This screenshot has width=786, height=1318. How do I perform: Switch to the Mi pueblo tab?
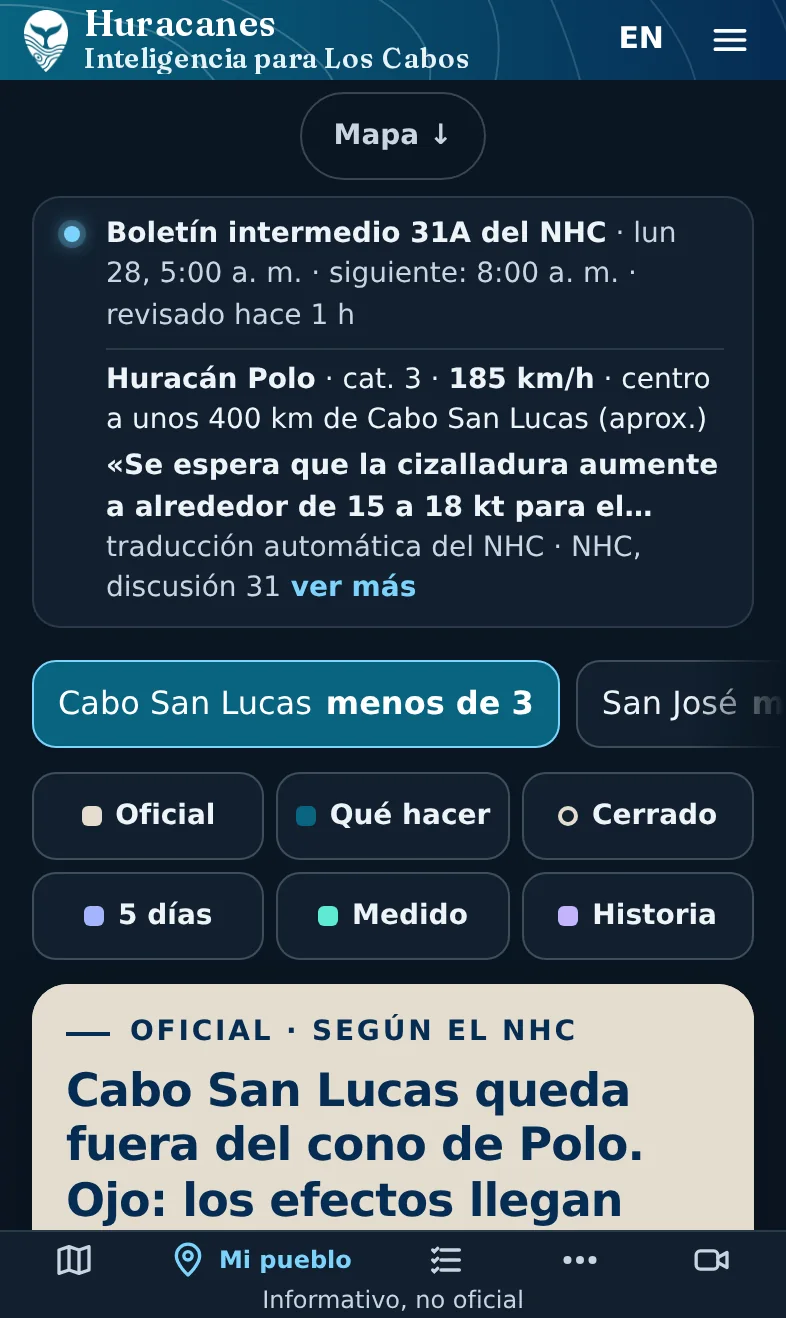[x=262, y=1260]
